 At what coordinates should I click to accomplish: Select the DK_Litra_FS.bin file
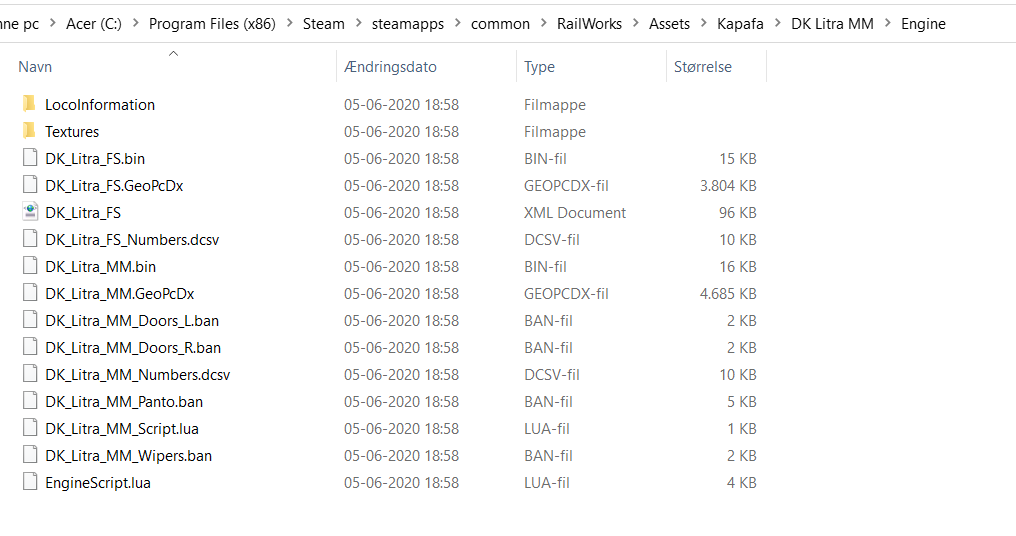point(95,159)
